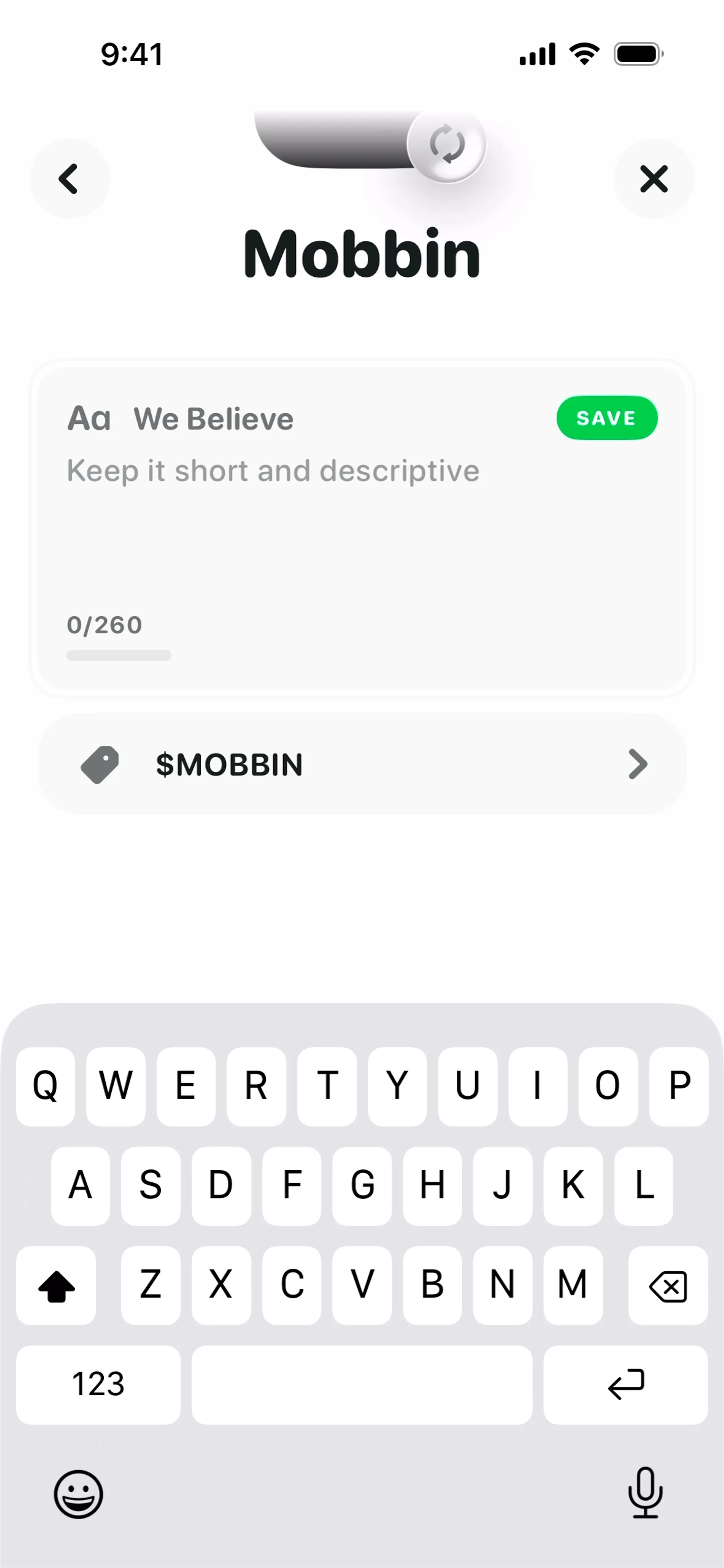Go back using the left arrow
This screenshot has height=1568, width=724.
[x=69, y=179]
